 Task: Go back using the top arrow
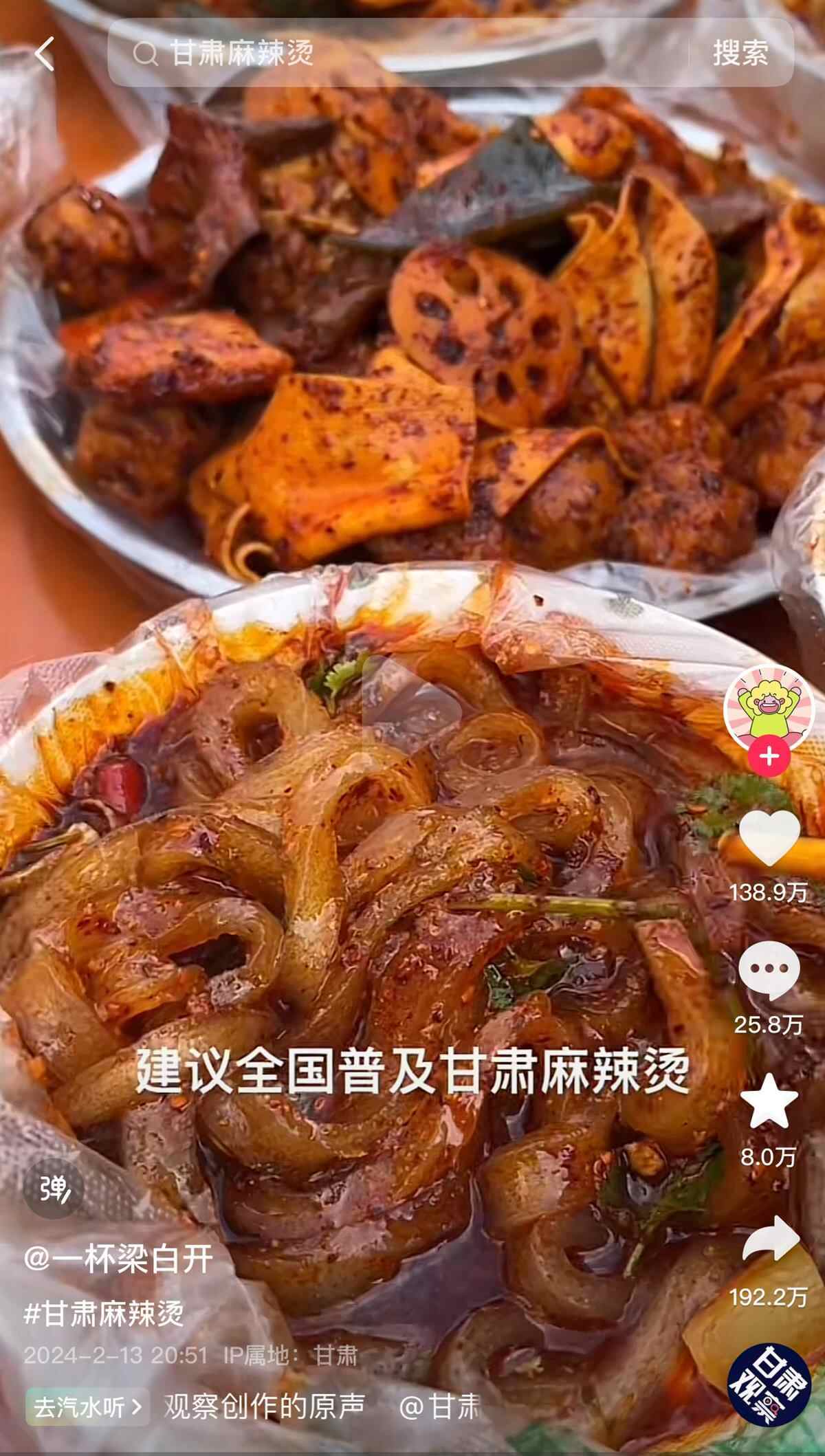(44, 54)
